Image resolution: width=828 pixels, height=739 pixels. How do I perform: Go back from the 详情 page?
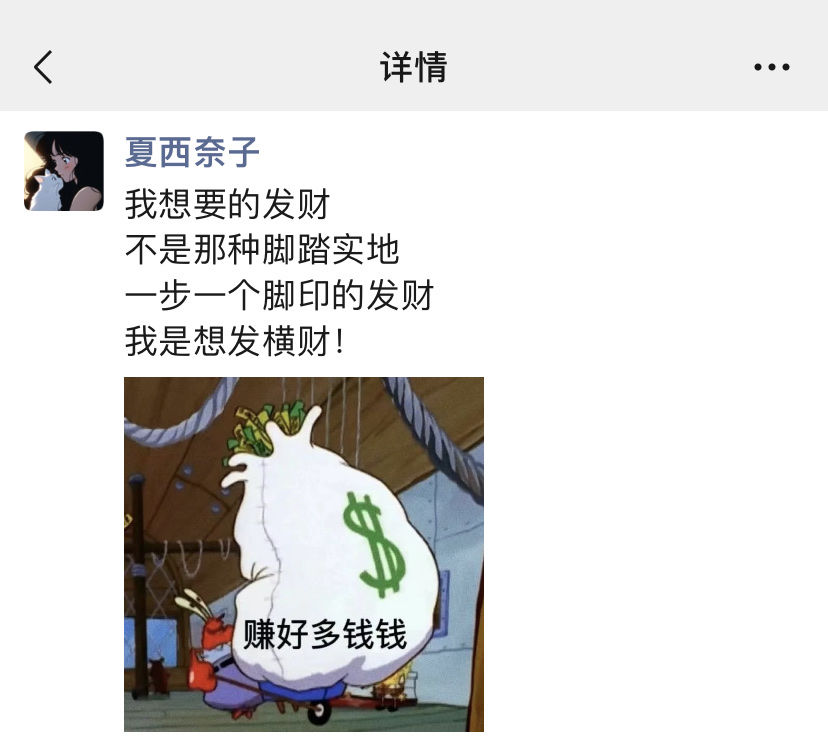43,67
